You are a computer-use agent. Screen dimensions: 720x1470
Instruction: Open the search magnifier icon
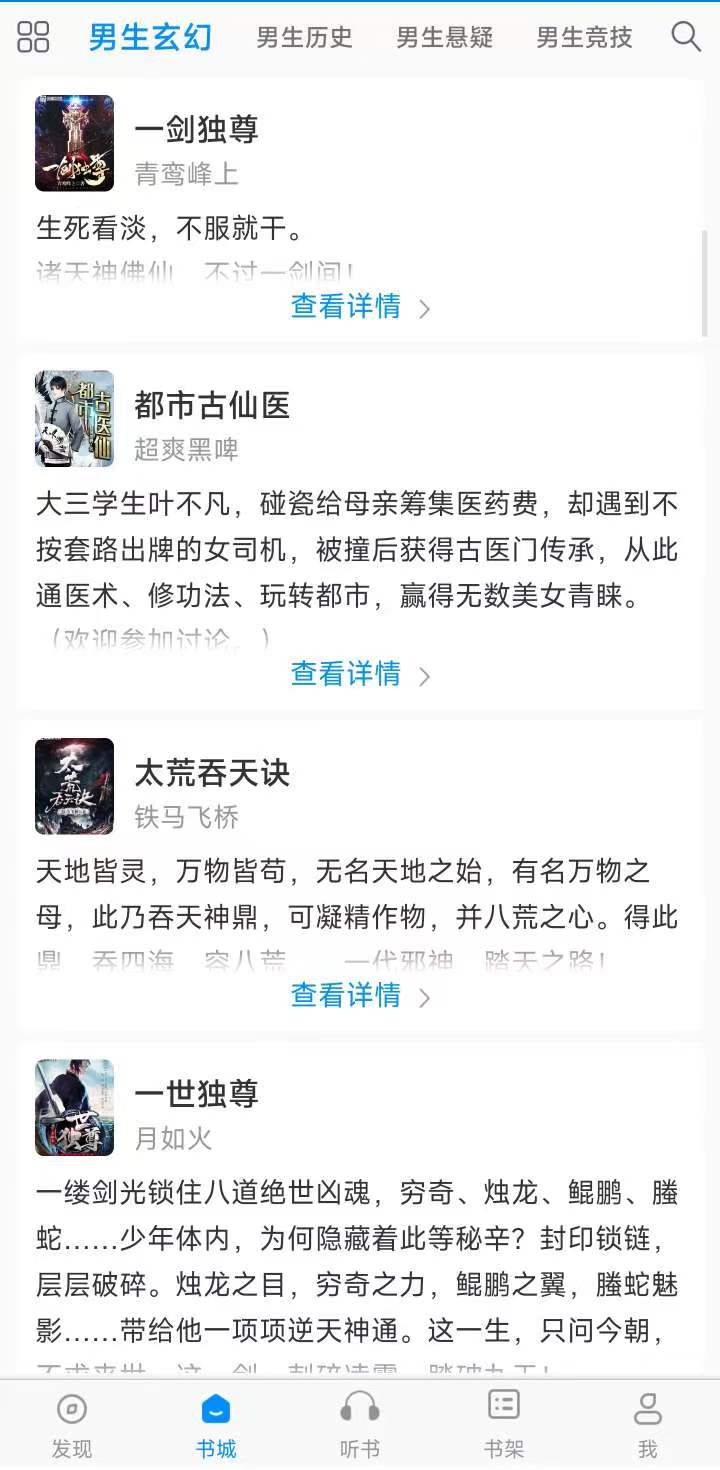[686, 37]
